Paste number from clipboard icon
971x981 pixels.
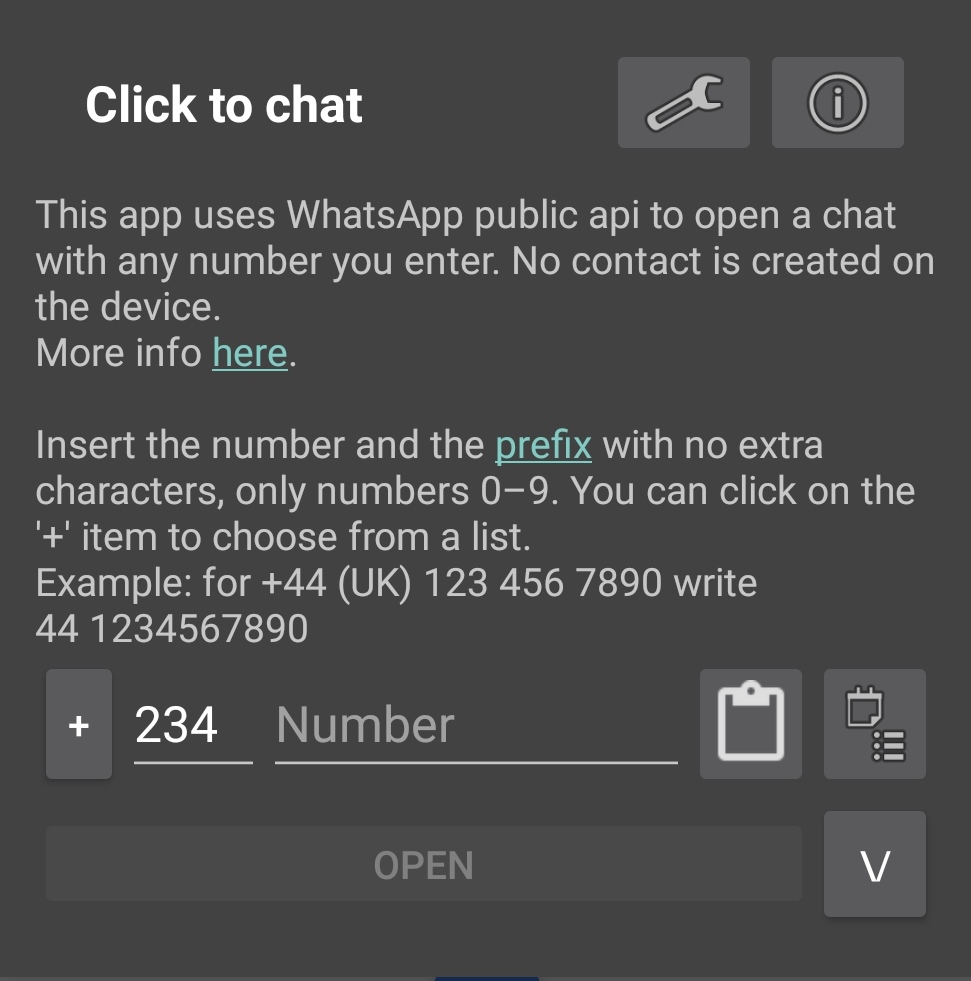pos(750,725)
